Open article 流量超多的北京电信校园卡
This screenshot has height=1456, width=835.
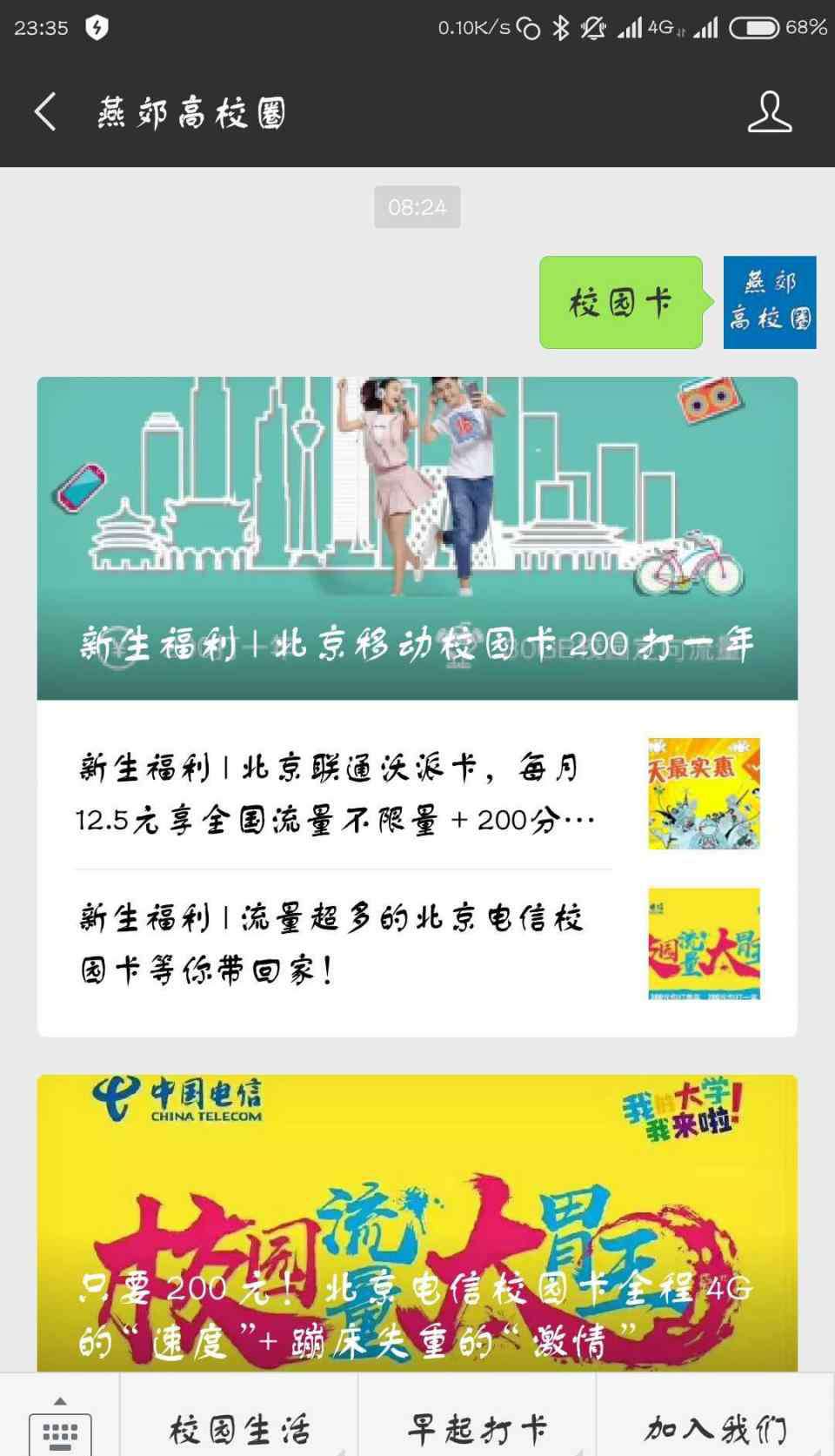(x=417, y=943)
